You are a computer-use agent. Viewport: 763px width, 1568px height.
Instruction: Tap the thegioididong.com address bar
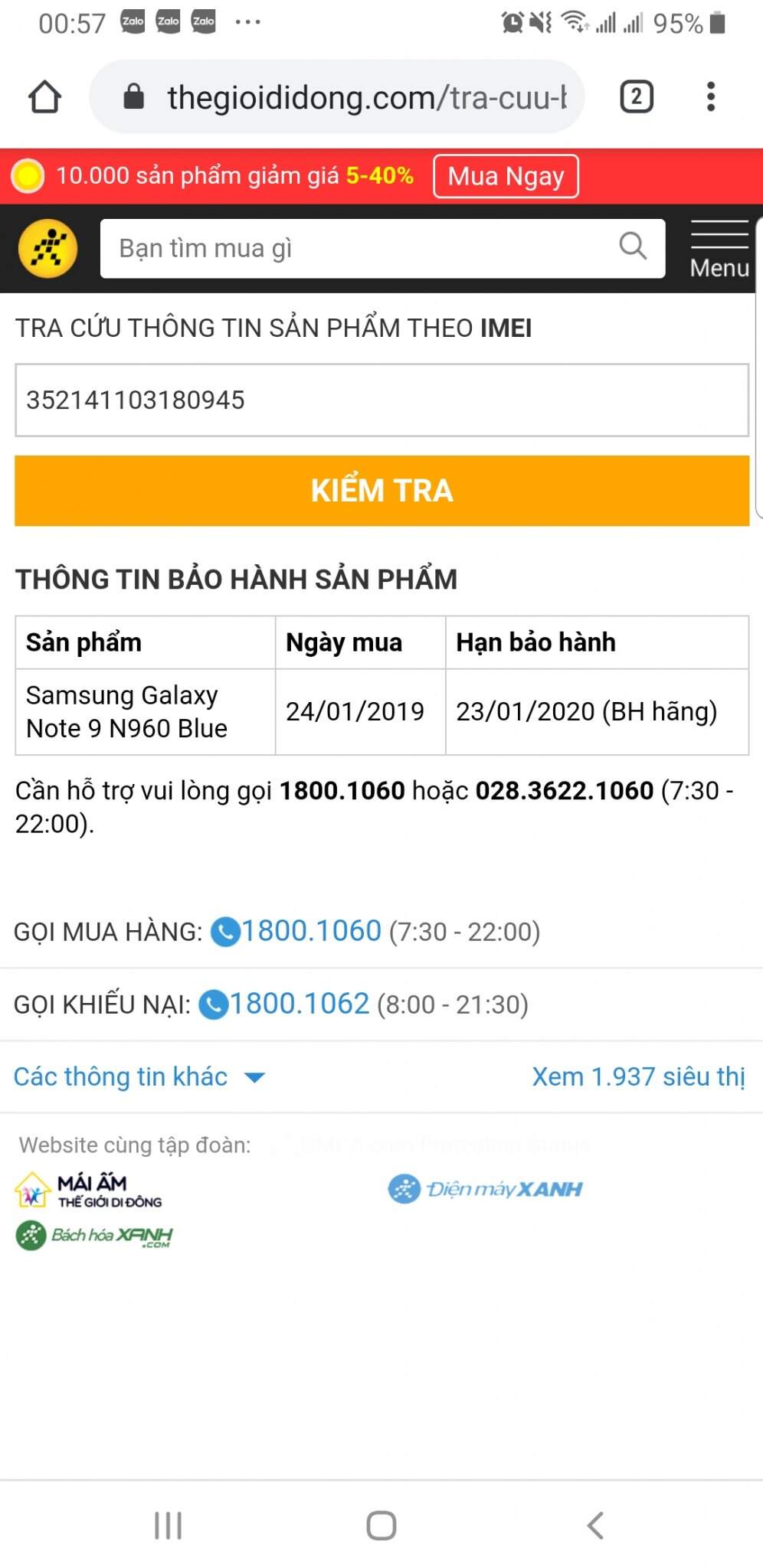[337, 97]
